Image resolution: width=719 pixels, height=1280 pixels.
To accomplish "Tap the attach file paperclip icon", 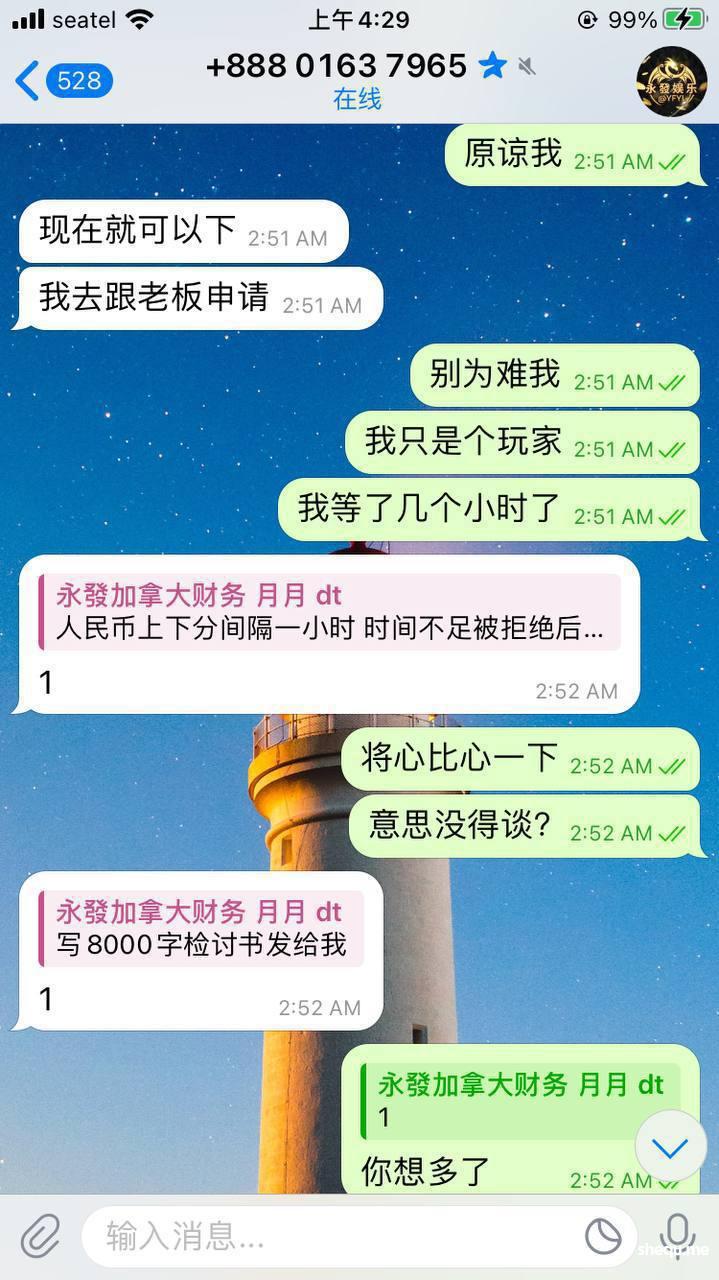I will [x=41, y=1237].
